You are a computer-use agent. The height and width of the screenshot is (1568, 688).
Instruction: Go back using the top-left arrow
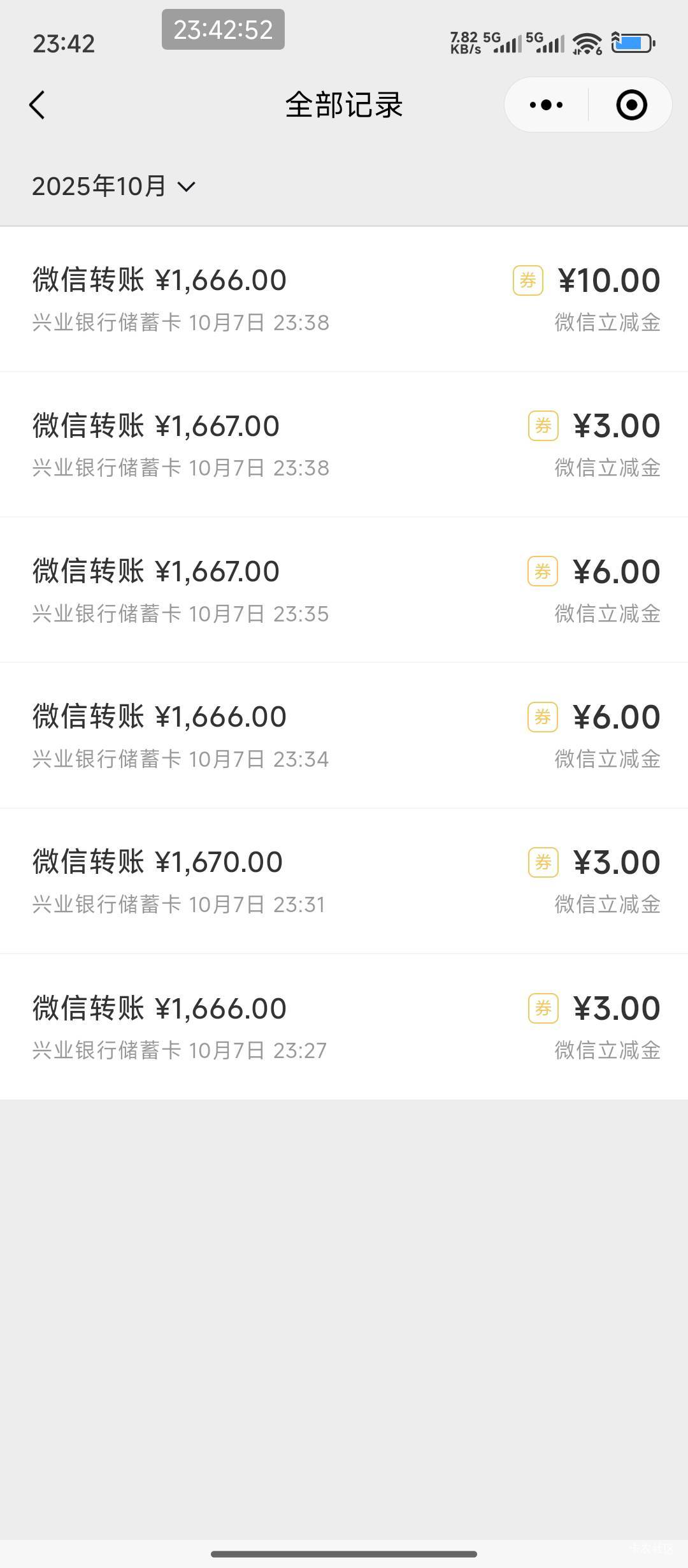tap(37, 105)
